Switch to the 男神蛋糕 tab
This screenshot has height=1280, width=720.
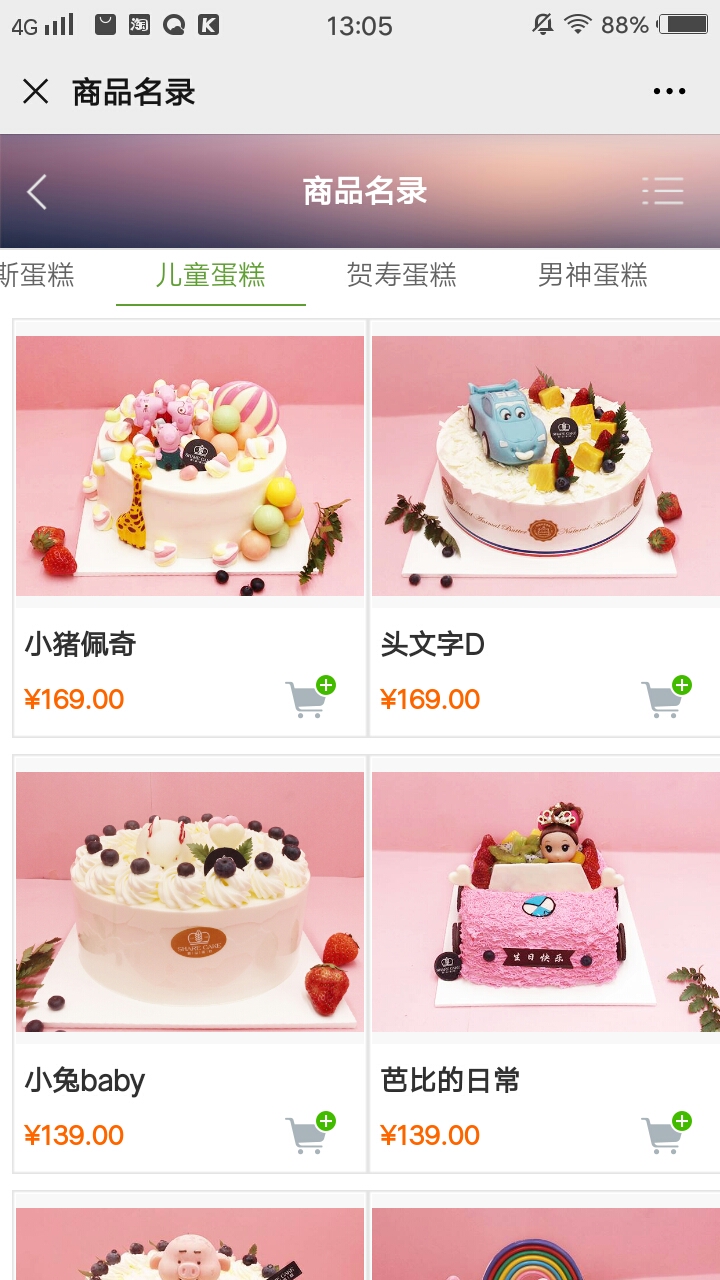(592, 275)
